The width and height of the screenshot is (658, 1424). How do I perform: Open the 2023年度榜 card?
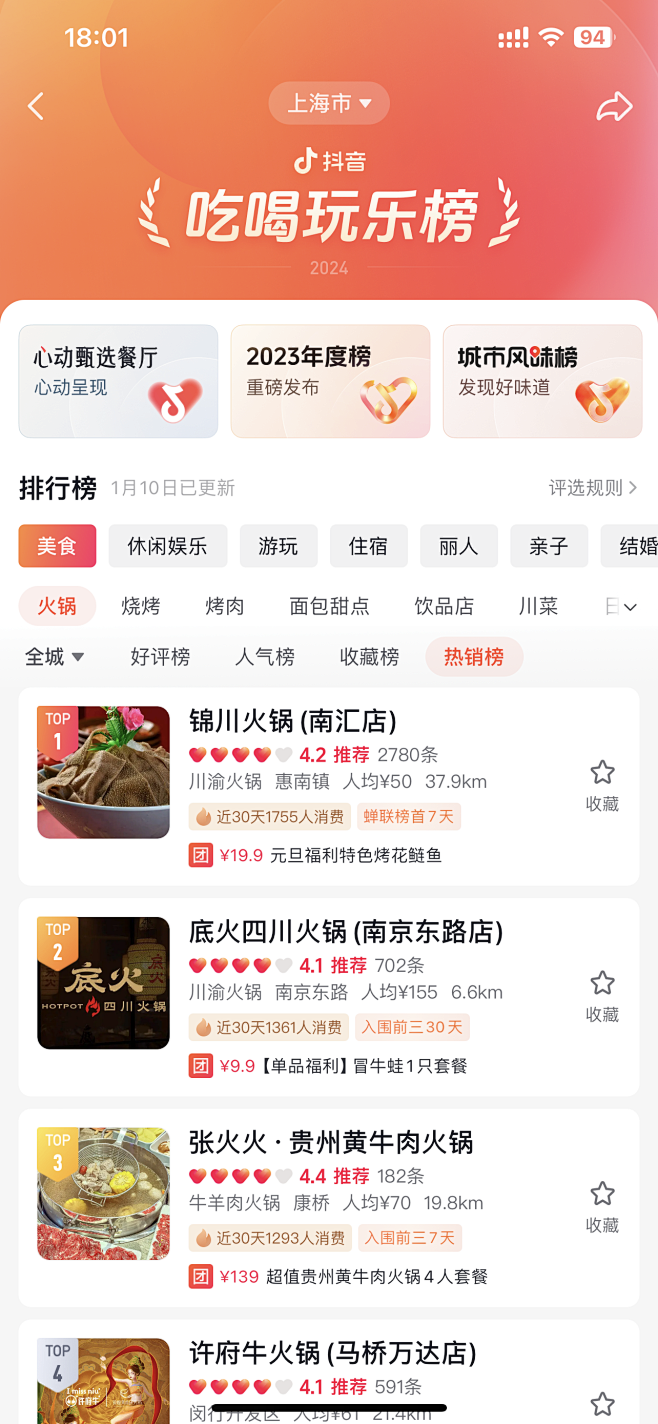point(330,381)
